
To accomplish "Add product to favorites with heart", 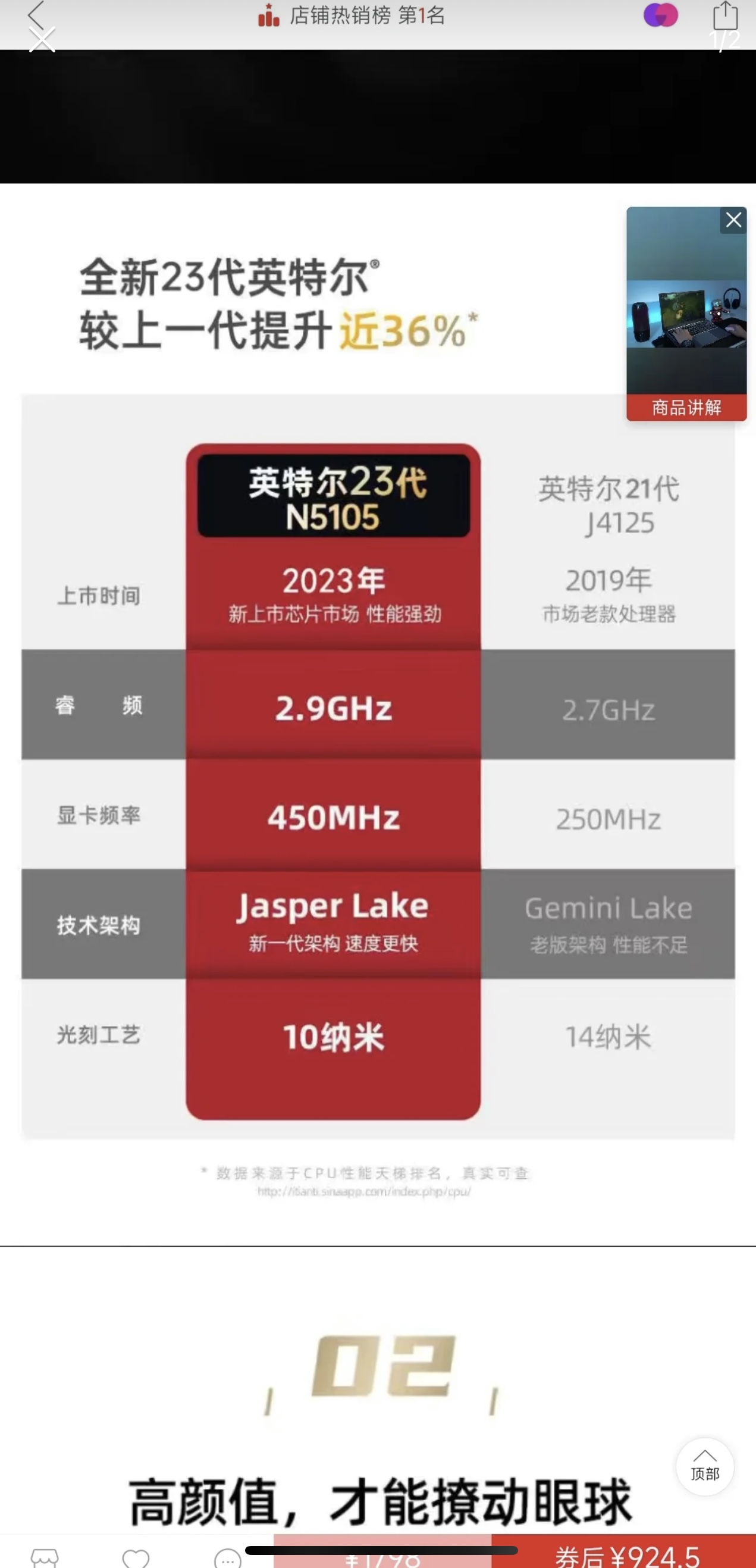I will coord(136,1557).
